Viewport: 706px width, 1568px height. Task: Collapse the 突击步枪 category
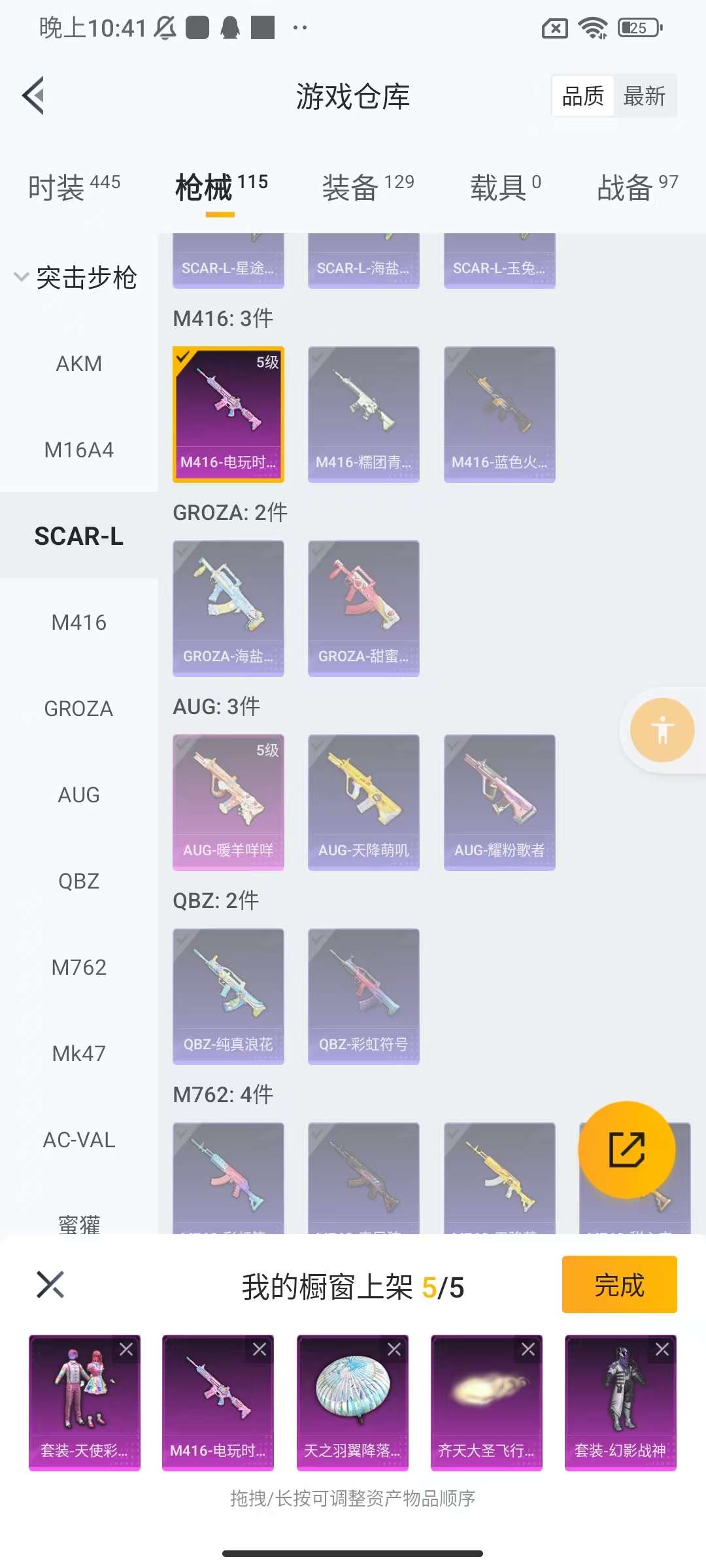75,278
